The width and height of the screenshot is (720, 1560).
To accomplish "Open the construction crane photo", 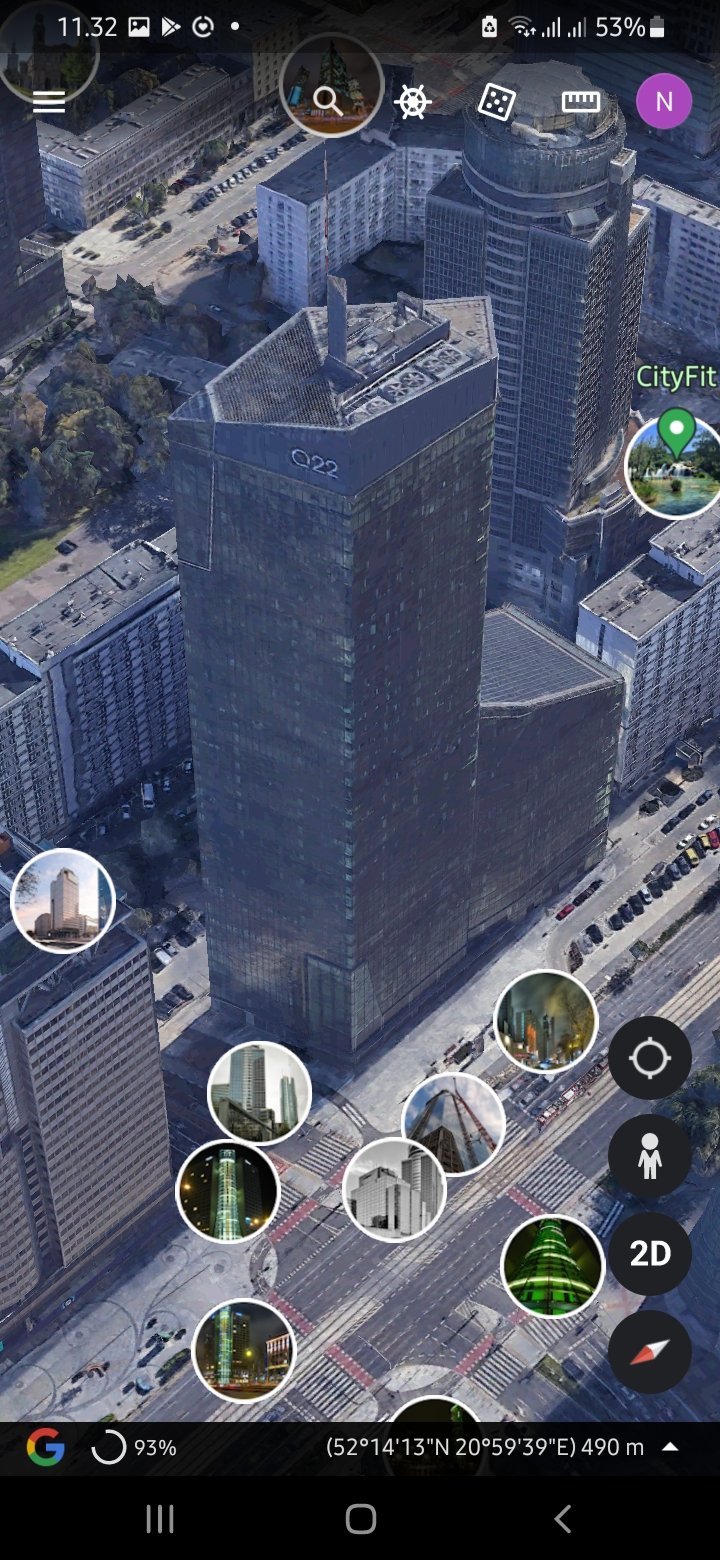I will [454, 1123].
